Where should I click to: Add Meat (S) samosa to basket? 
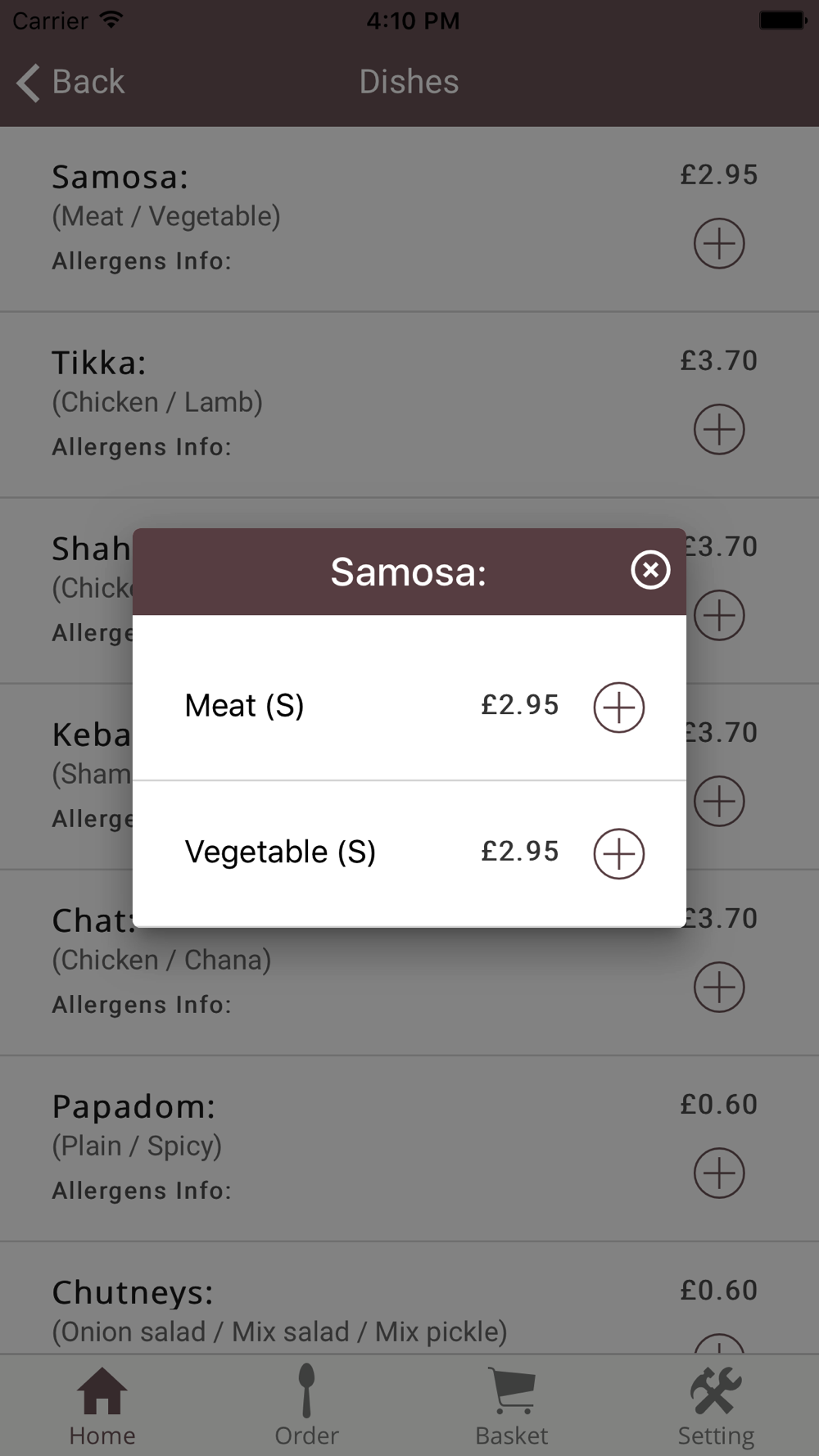(619, 707)
